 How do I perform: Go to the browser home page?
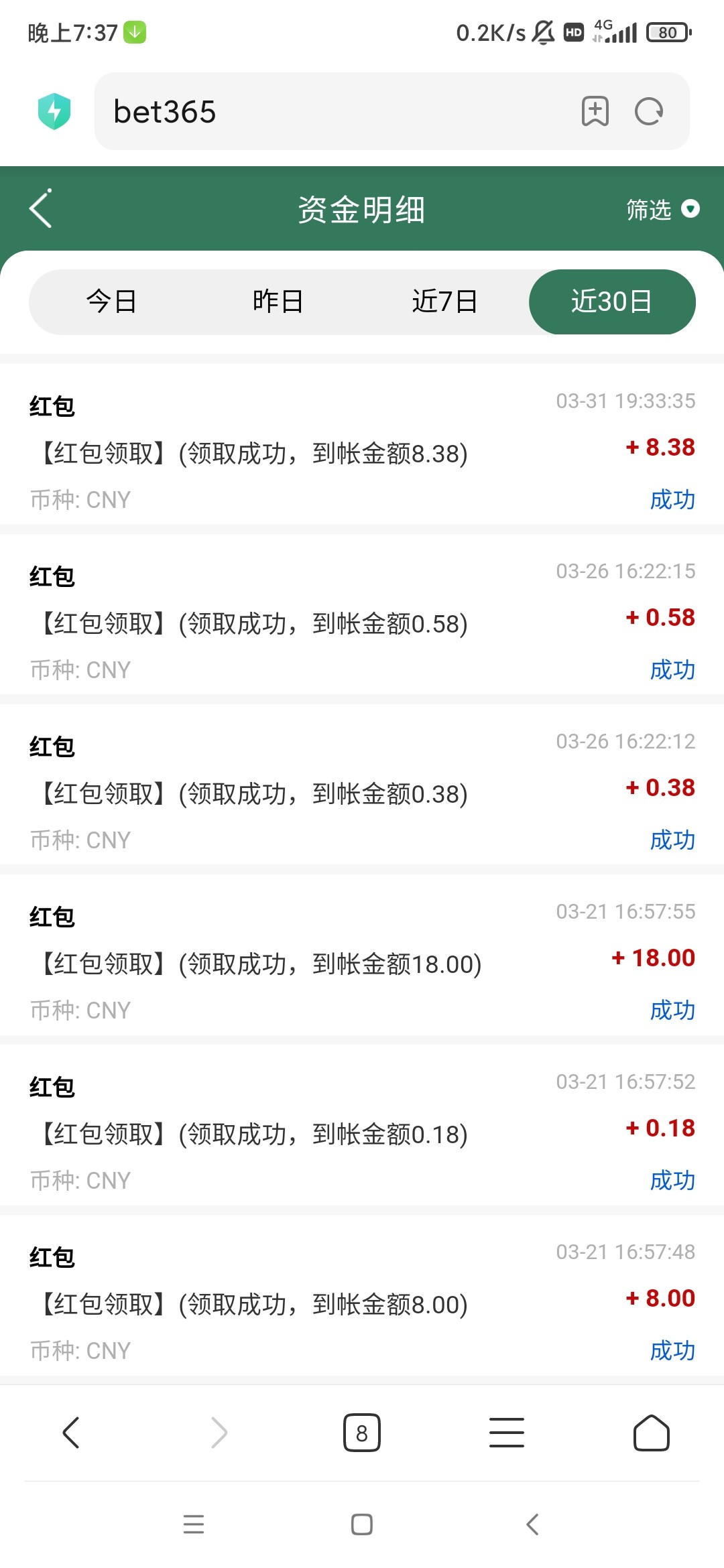652,1433
